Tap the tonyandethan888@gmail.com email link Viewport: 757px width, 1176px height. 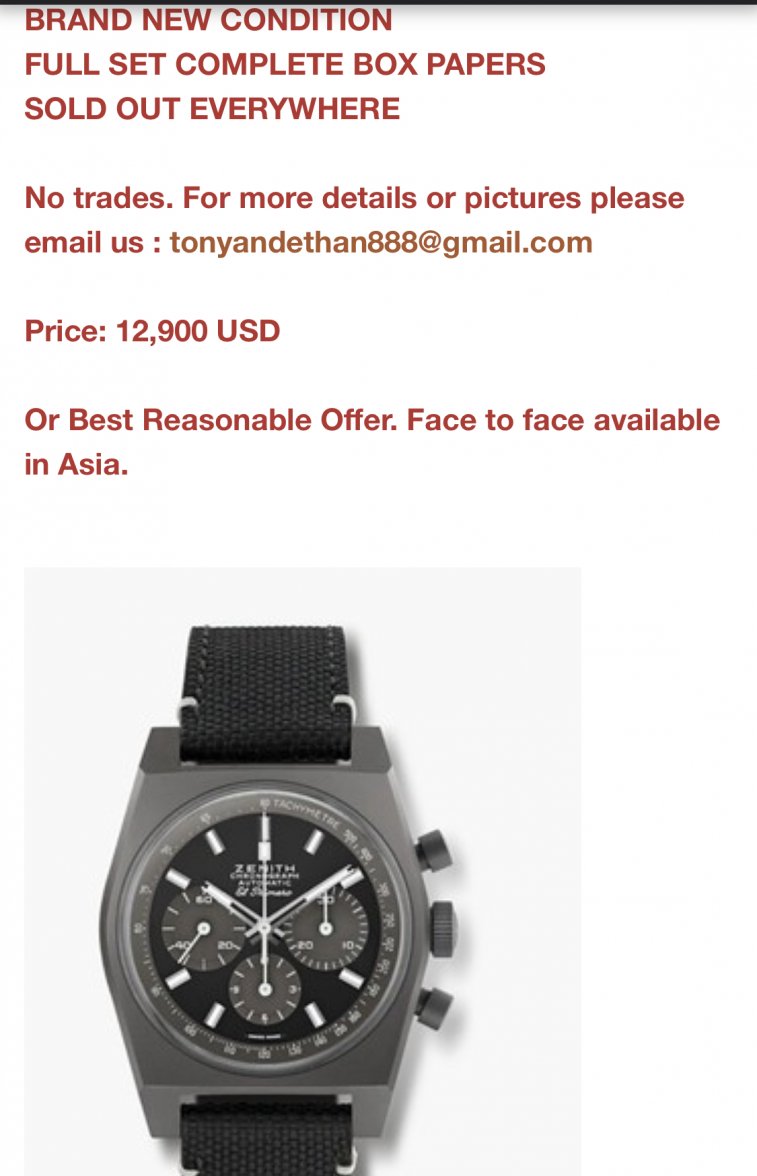coord(381,242)
